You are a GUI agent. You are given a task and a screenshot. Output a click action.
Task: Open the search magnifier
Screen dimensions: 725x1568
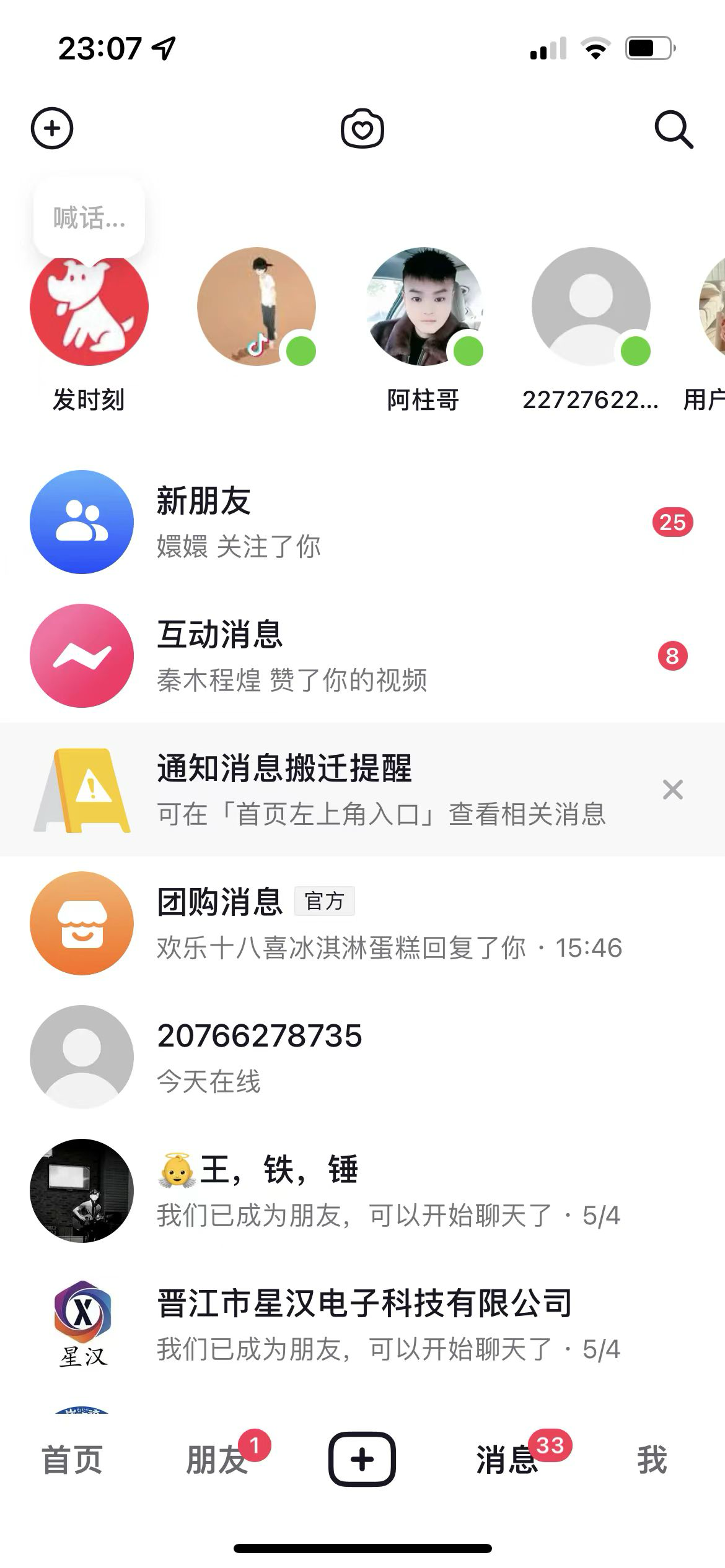[674, 129]
